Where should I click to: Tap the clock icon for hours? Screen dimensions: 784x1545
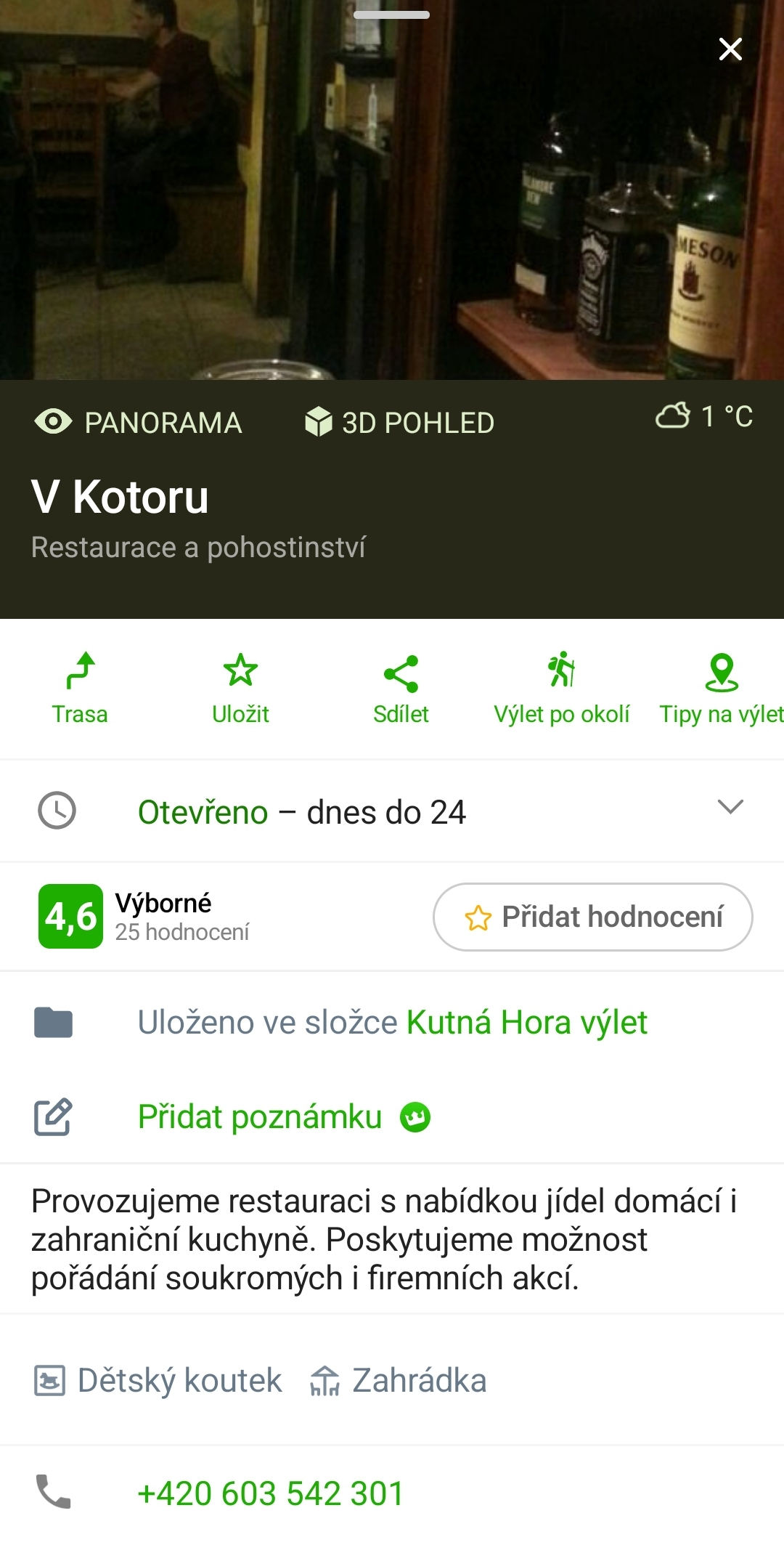click(x=57, y=811)
